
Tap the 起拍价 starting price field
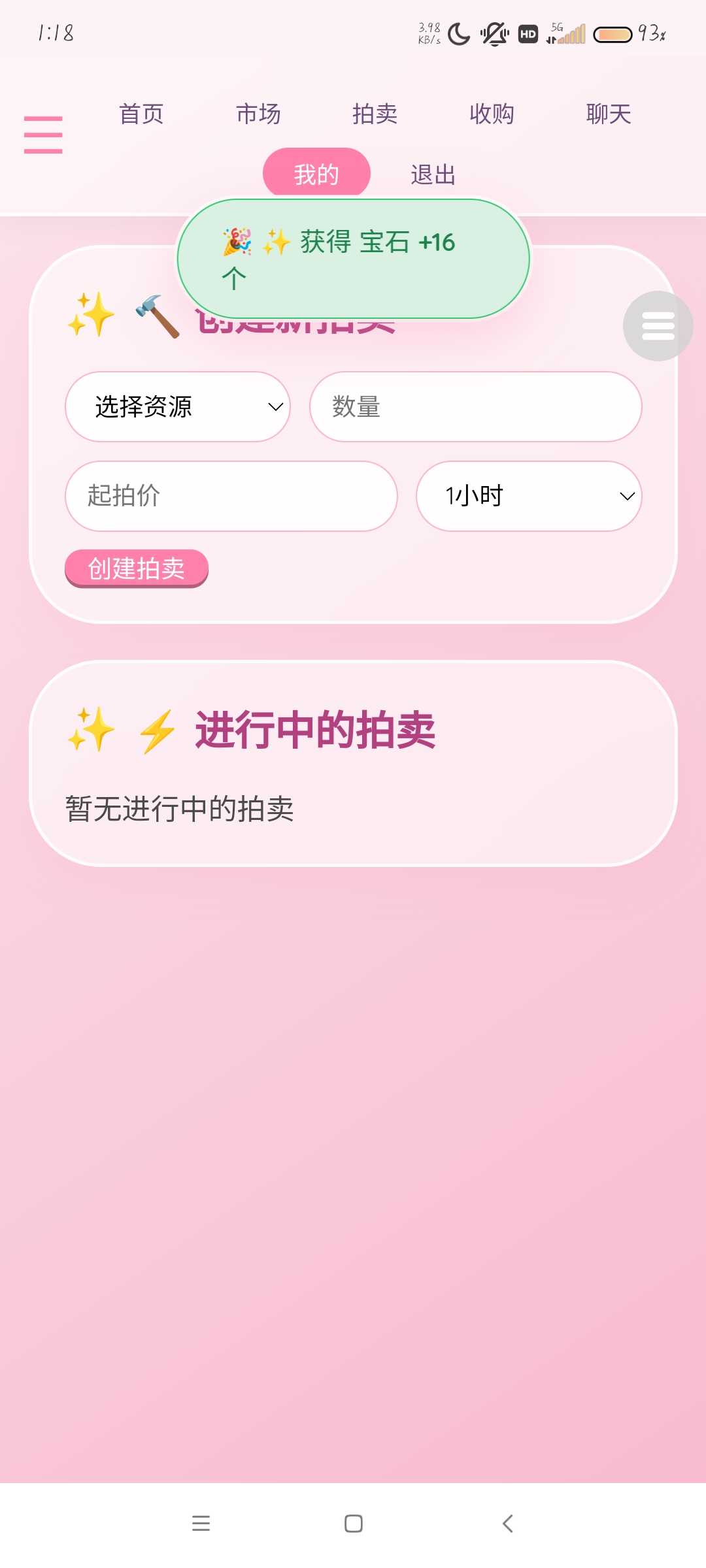click(231, 496)
